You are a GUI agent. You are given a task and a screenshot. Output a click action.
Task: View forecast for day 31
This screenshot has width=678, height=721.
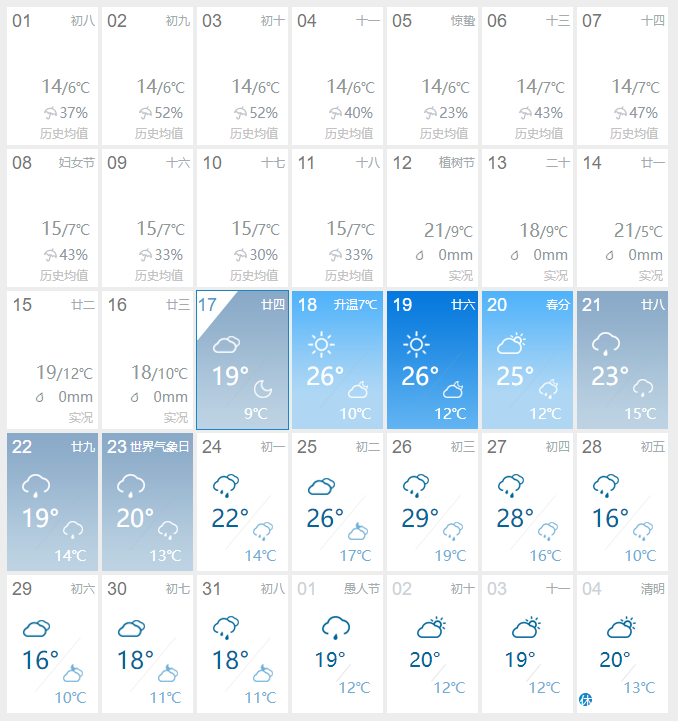point(242,644)
